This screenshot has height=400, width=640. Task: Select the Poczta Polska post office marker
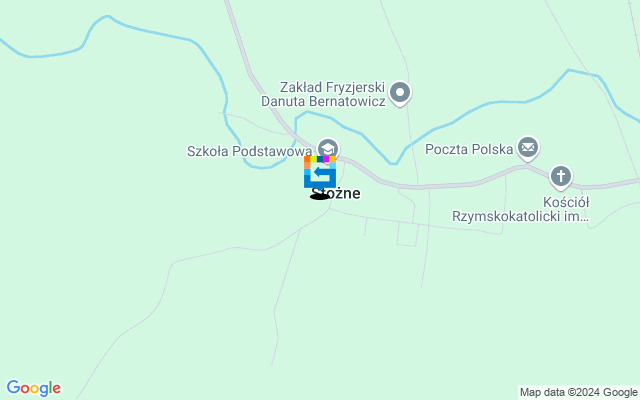click(528, 149)
